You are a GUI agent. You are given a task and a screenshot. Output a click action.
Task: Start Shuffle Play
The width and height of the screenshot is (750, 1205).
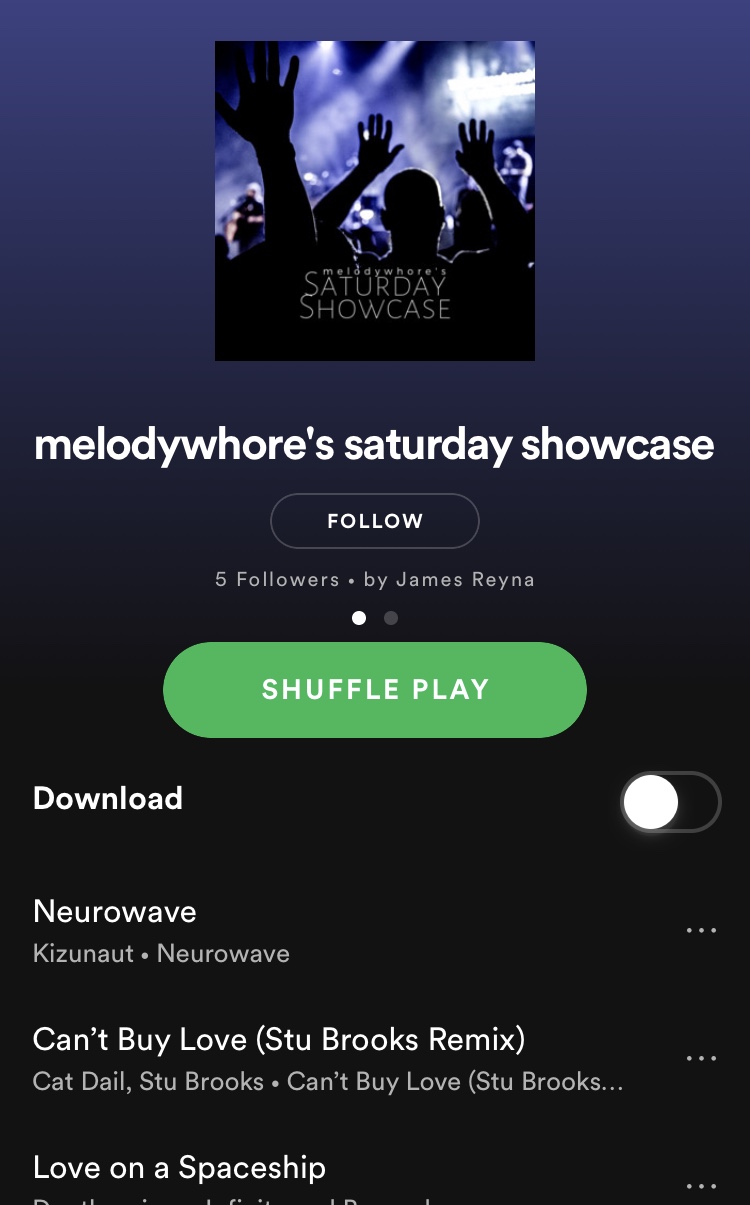[x=375, y=690]
